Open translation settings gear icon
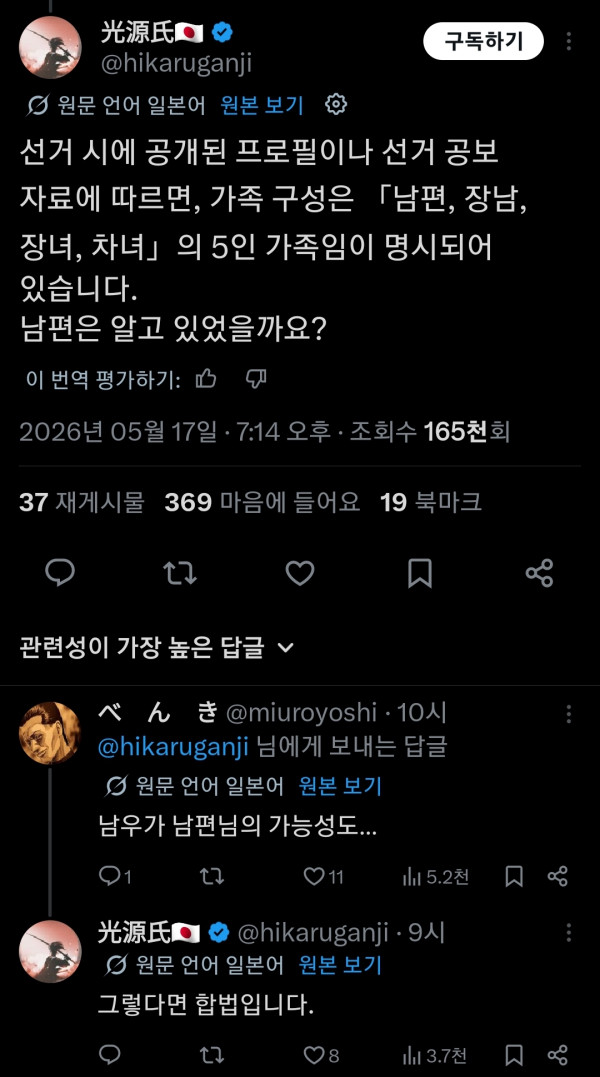The width and height of the screenshot is (600, 1077). point(336,105)
